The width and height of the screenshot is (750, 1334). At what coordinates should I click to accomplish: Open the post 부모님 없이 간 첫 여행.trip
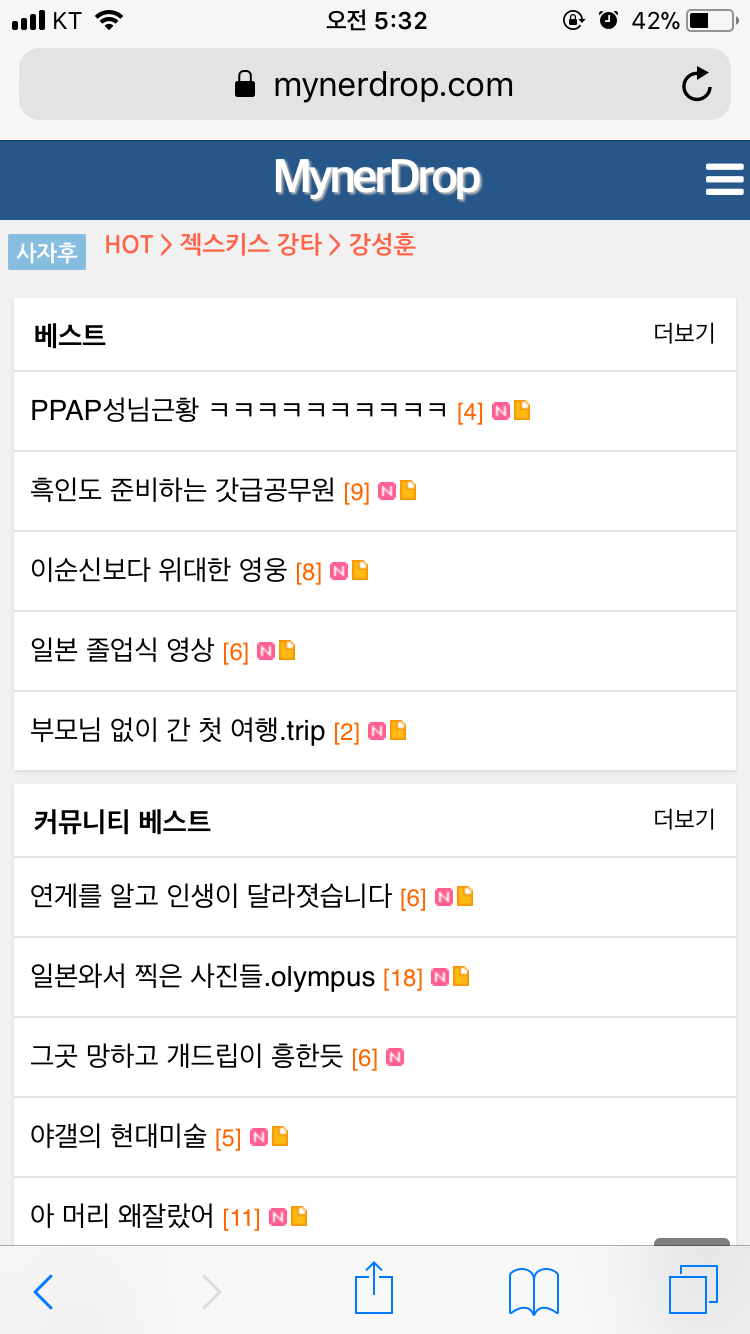pyautogui.click(x=178, y=731)
